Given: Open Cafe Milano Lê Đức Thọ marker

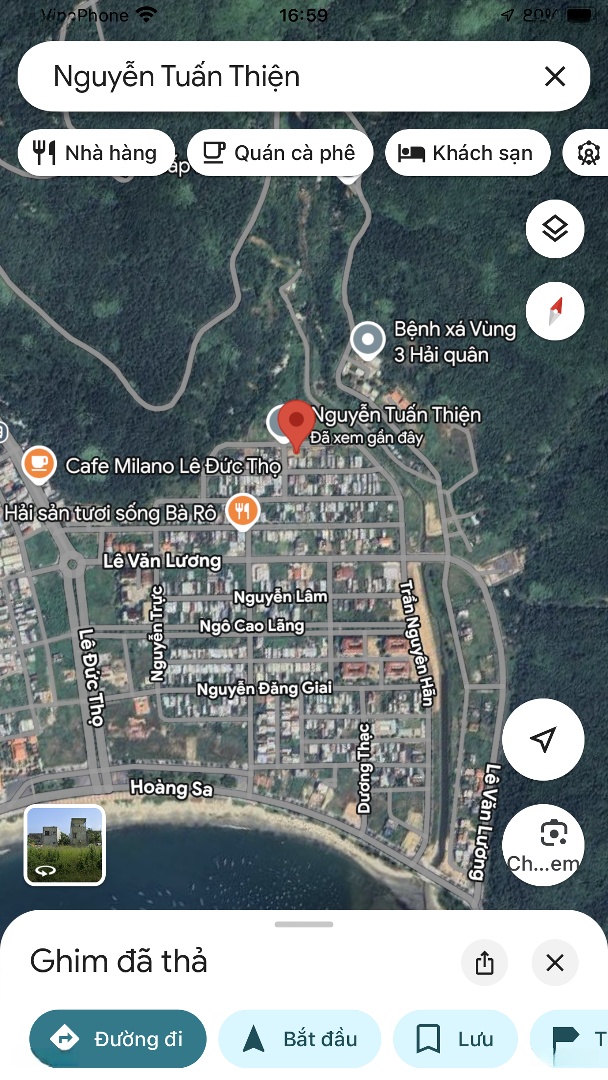Looking at the screenshot, I should [39, 463].
